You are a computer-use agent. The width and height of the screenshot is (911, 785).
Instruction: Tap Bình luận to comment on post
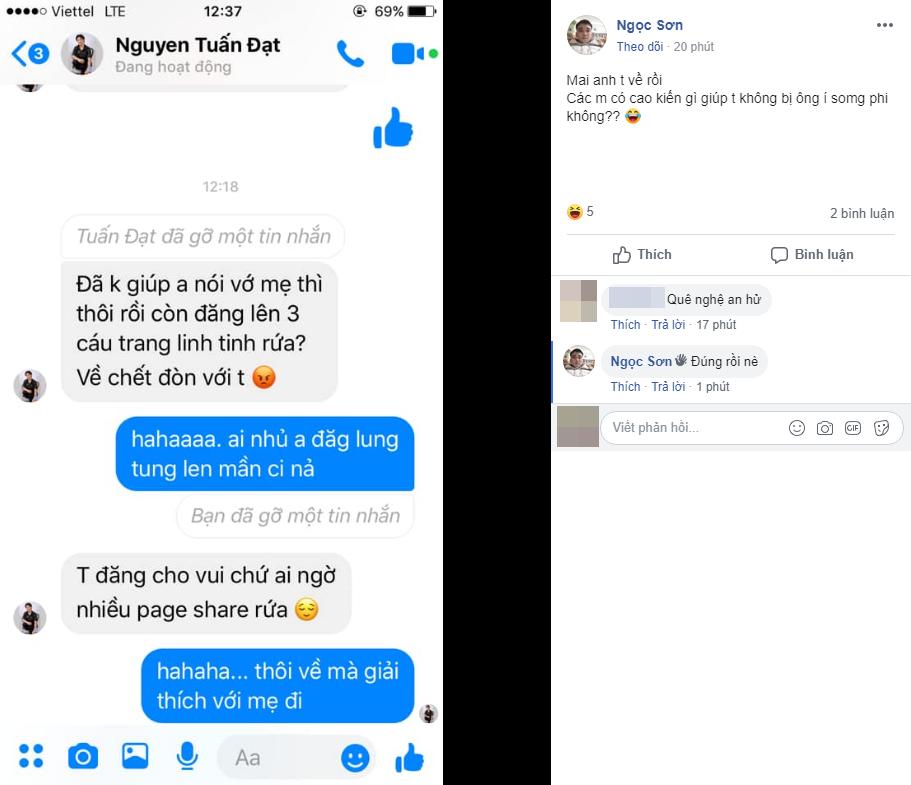click(812, 255)
